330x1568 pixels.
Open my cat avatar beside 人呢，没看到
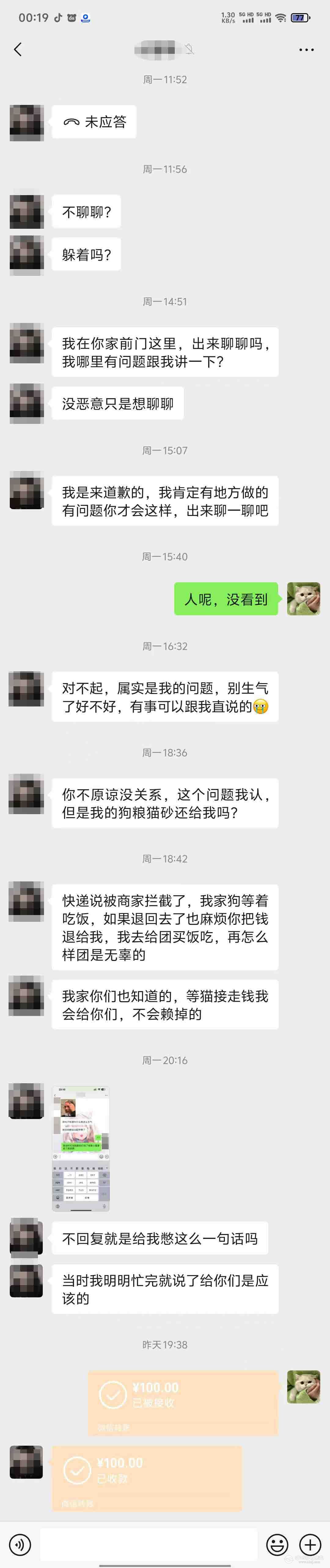pyautogui.click(x=303, y=598)
